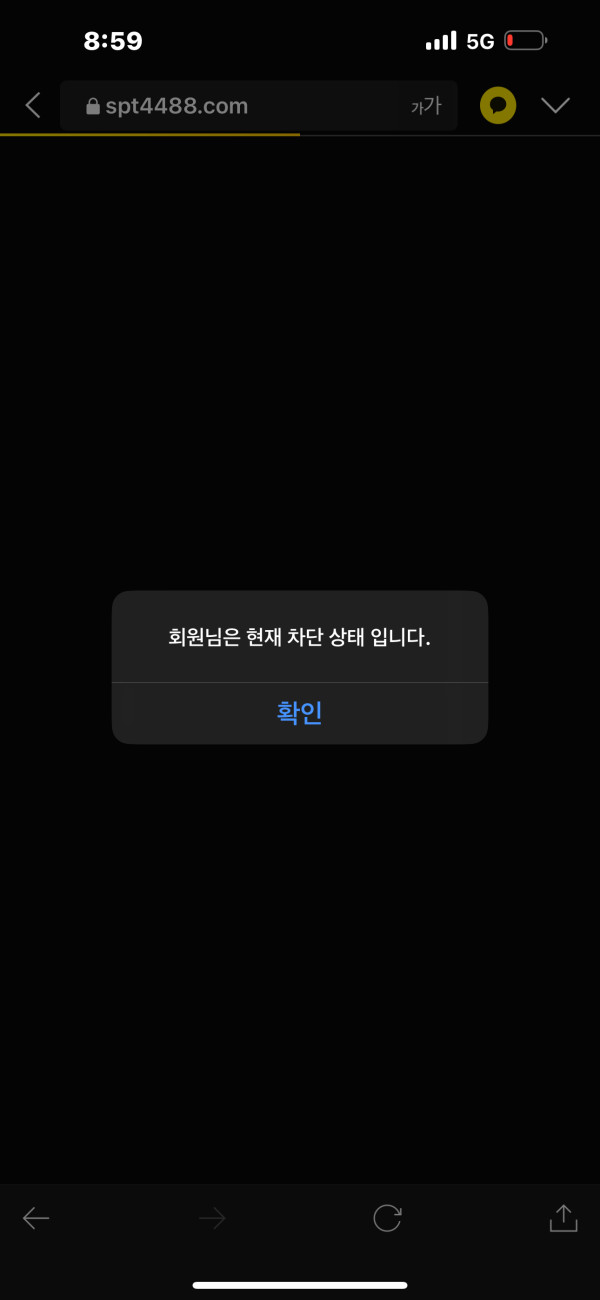Screen dimensions: 600x1300
Task: Navigate back using bottom left arrow
Action: pyautogui.click(x=36, y=1217)
